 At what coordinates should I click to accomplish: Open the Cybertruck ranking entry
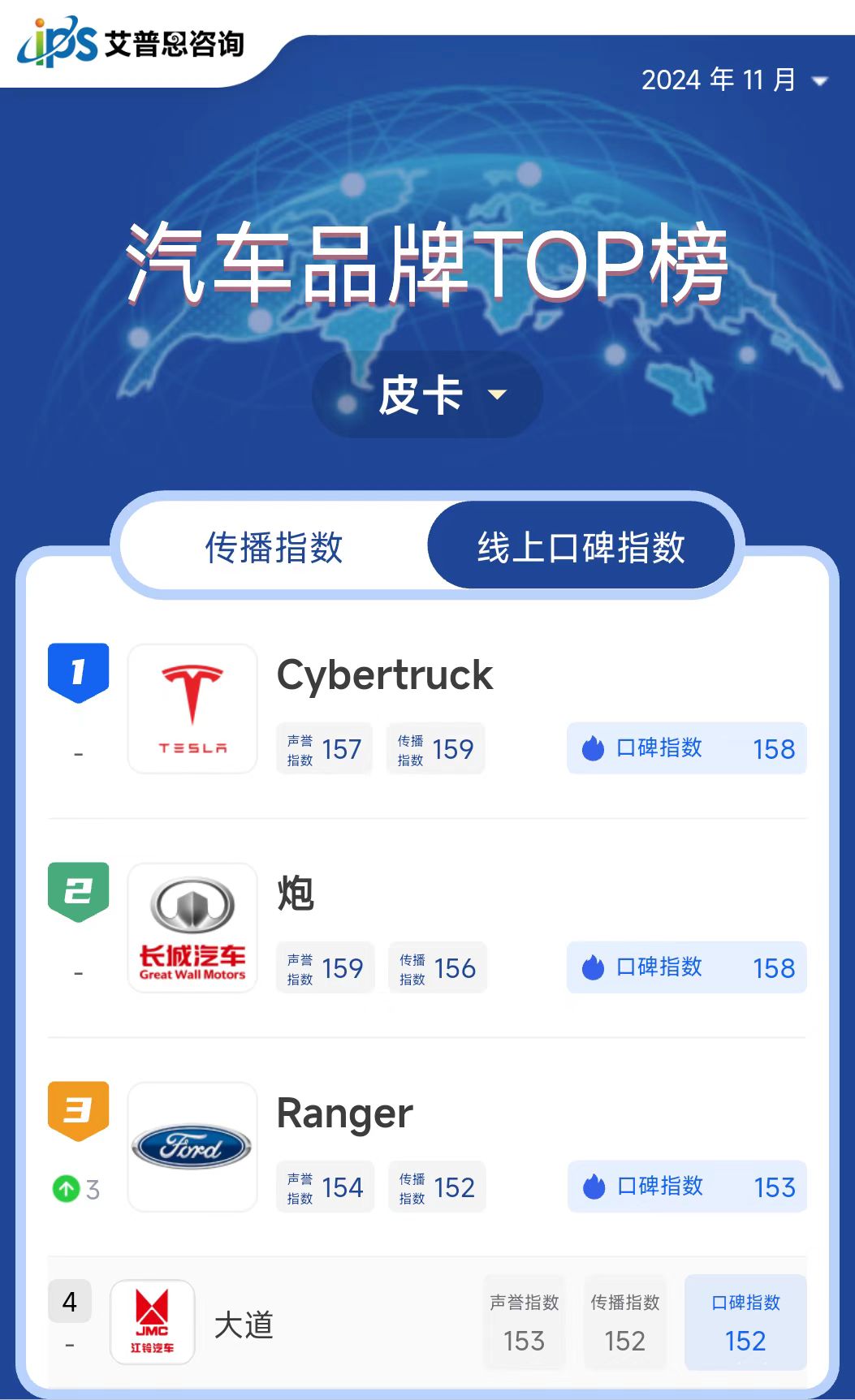[x=427, y=709]
